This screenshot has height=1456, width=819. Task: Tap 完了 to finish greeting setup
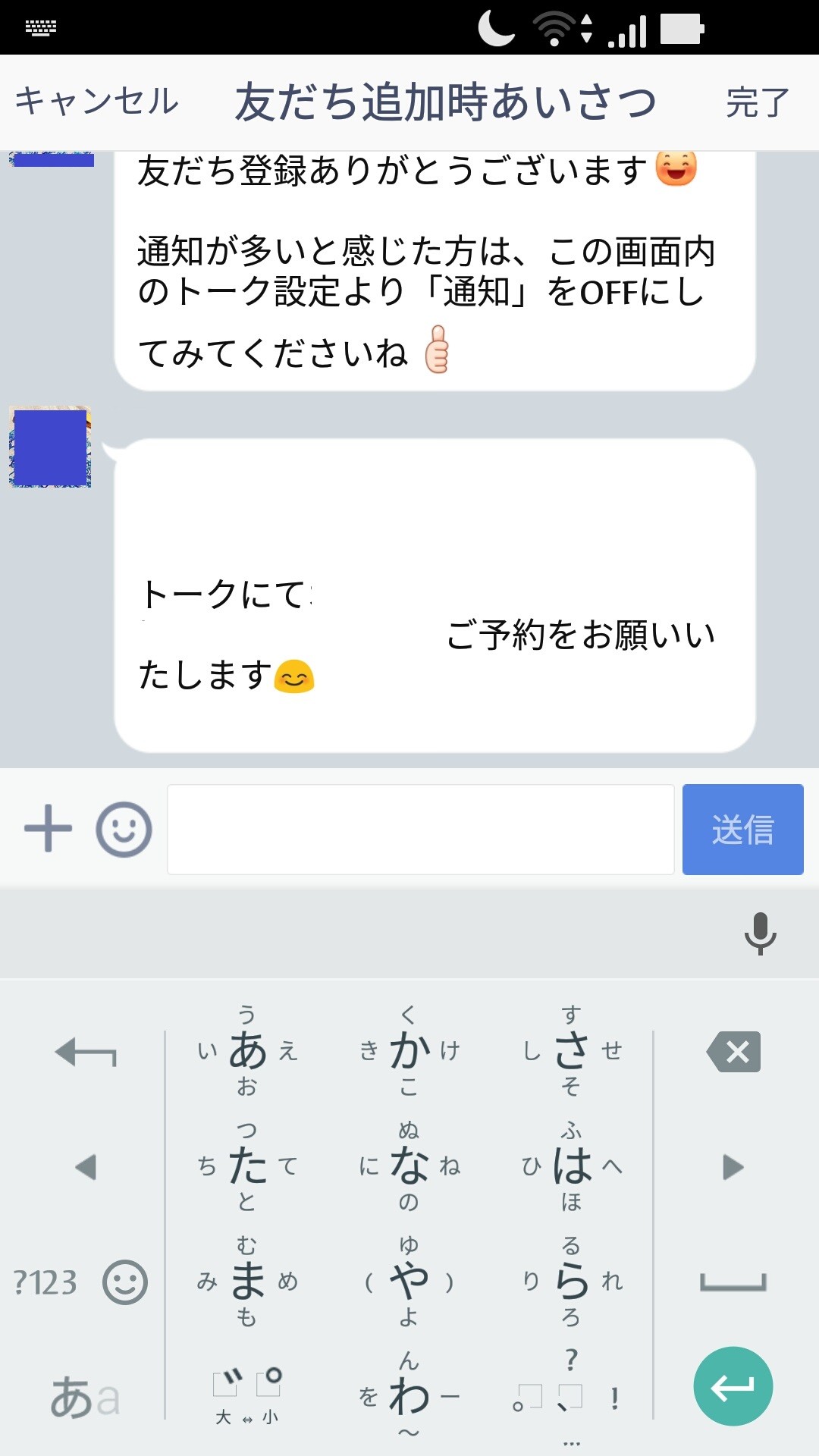[x=757, y=102]
